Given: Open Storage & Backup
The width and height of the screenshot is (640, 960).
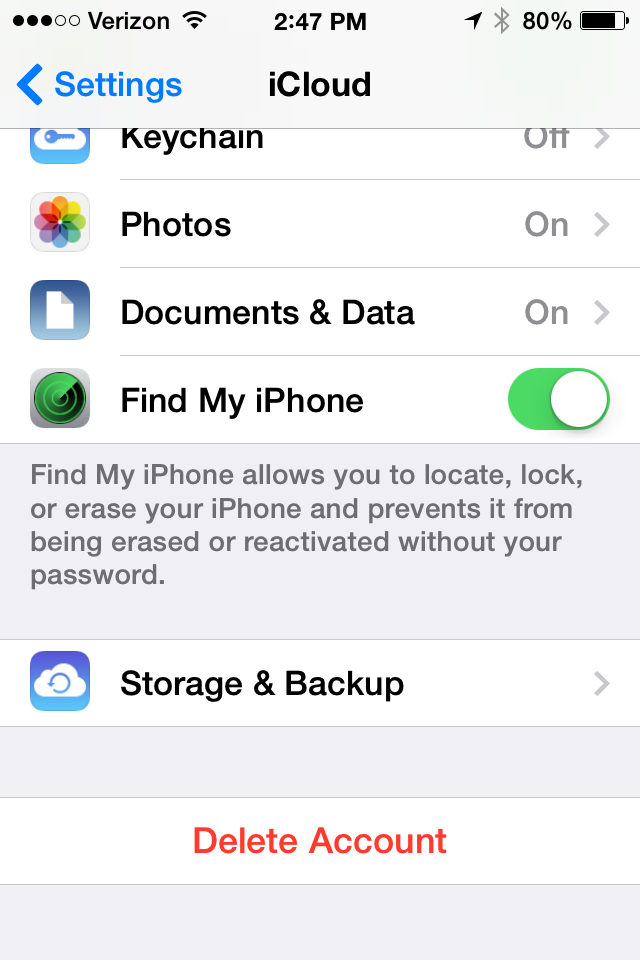Looking at the screenshot, I should click(320, 683).
